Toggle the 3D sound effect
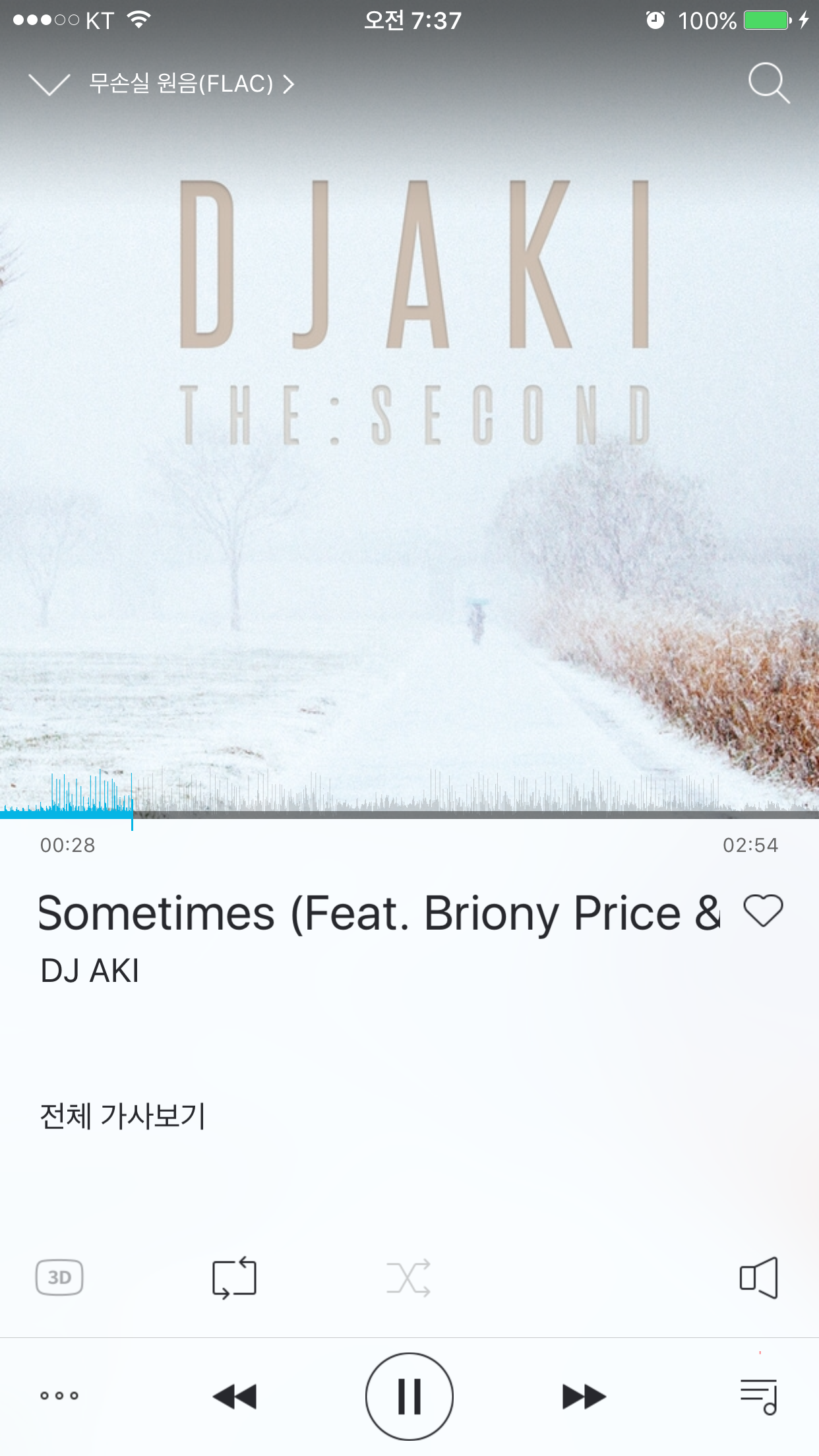 [59, 1277]
